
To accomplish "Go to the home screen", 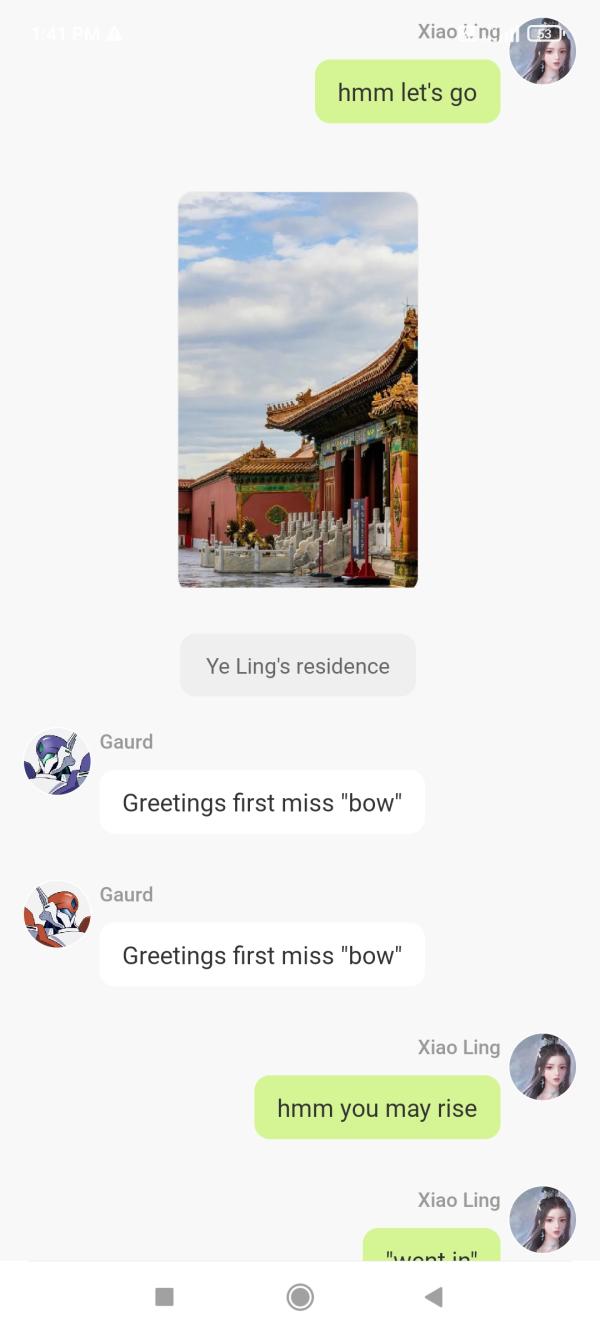I will pyautogui.click(x=300, y=1297).
